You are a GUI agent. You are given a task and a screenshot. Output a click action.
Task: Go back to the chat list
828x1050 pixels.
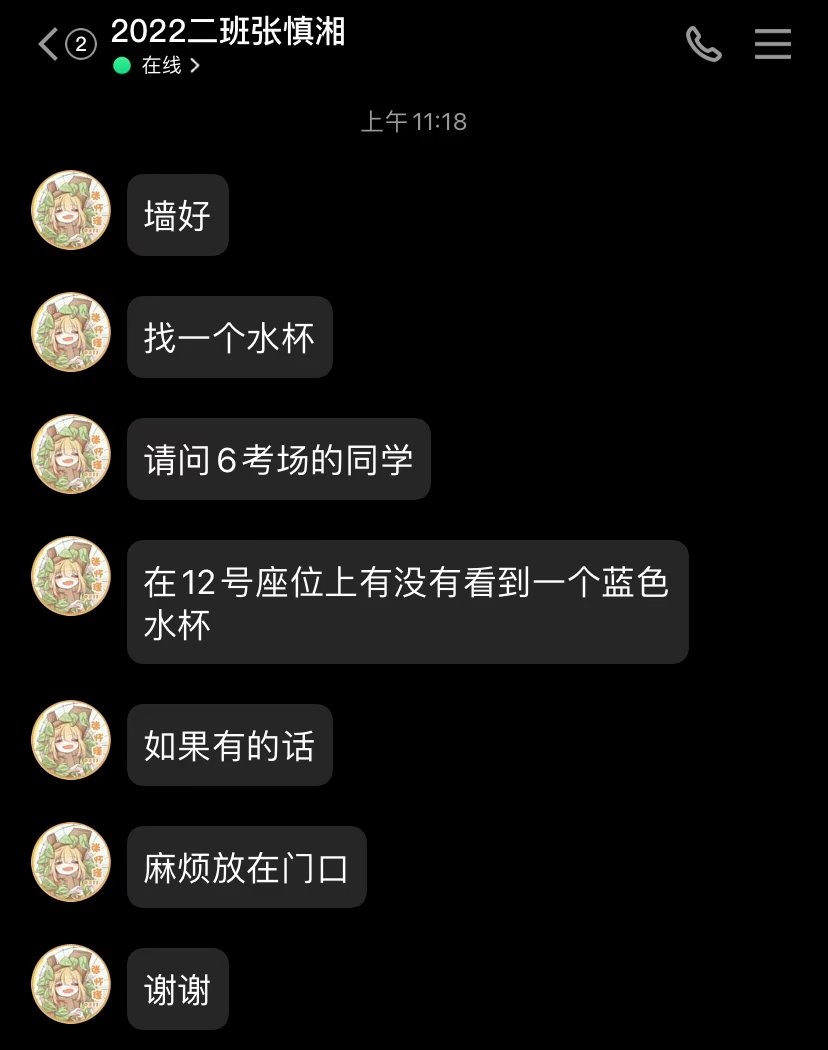[48, 44]
